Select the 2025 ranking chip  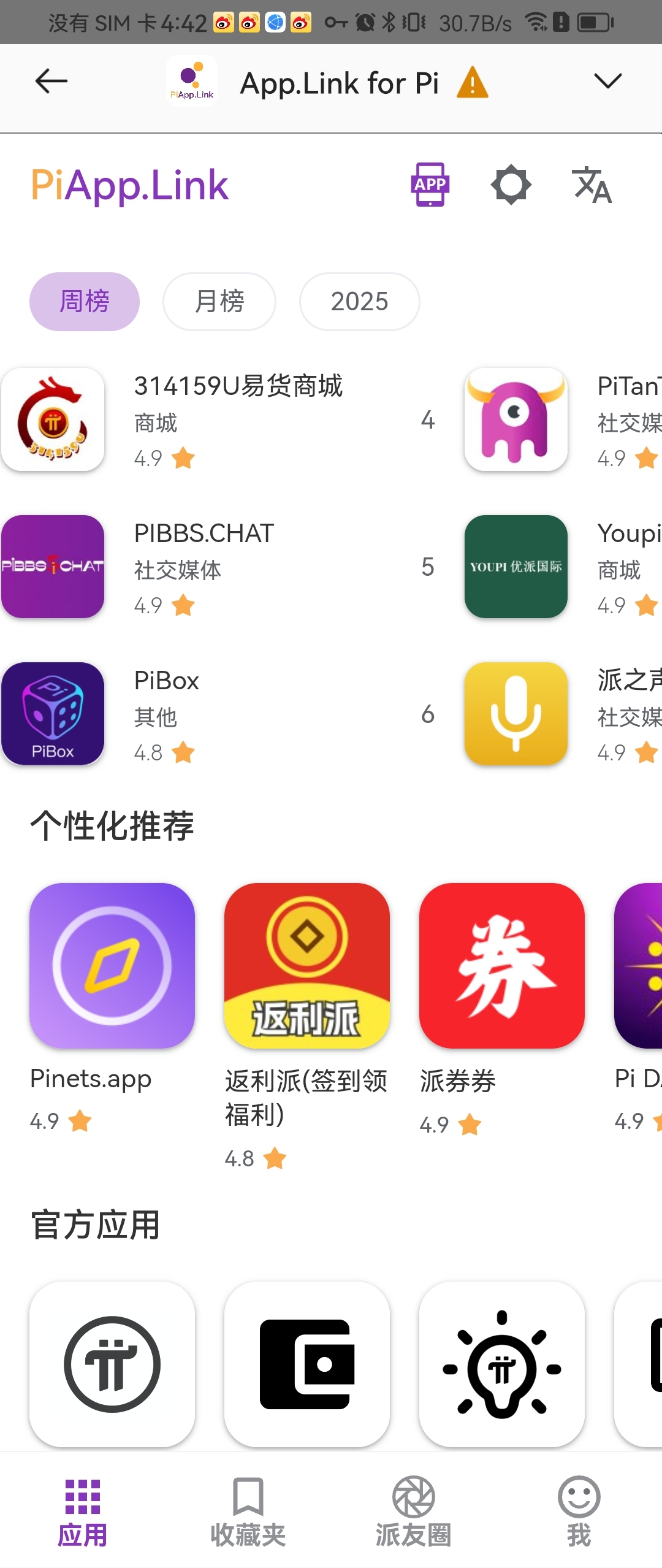tap(359, 302)
